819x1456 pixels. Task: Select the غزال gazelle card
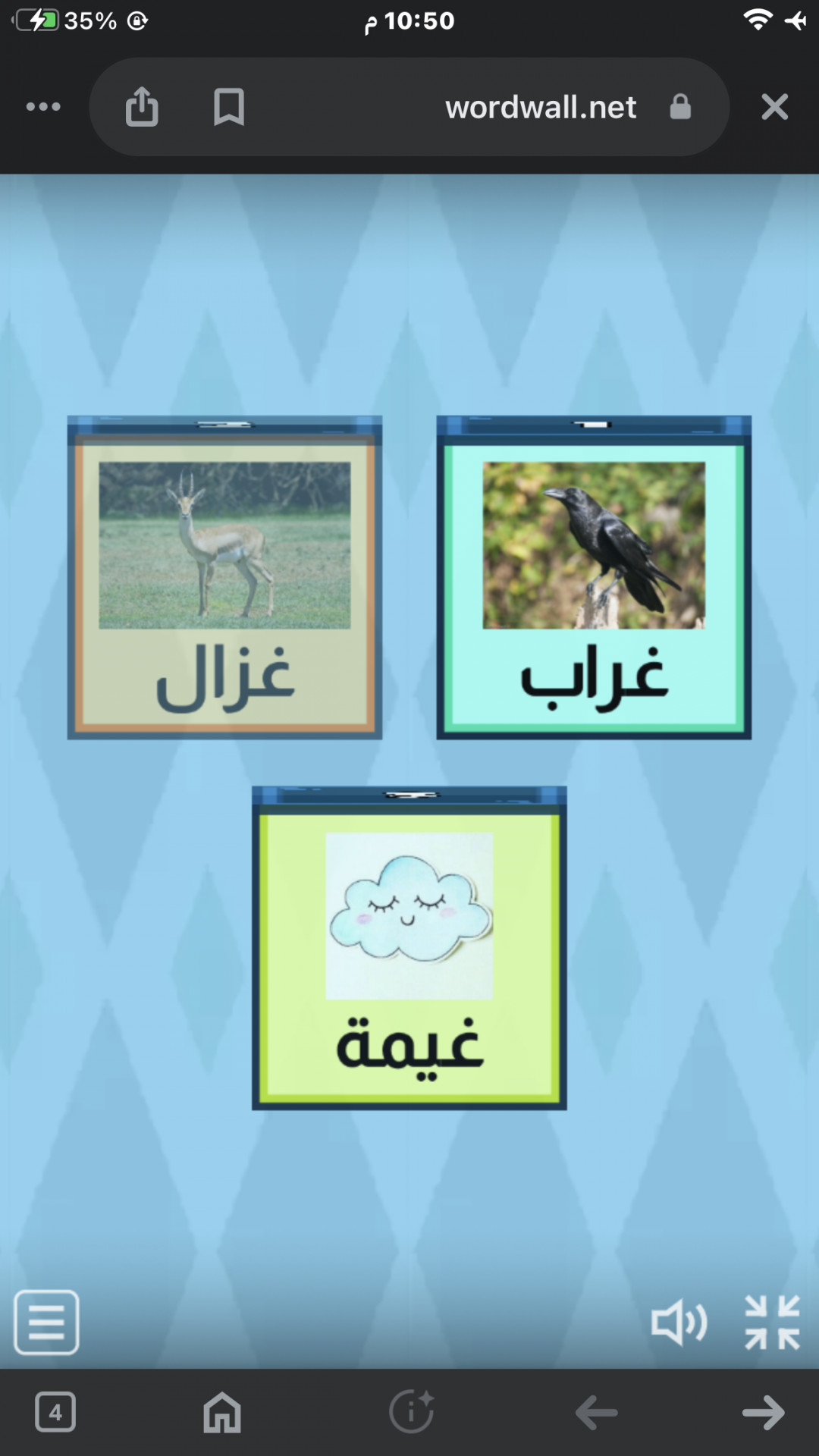tap(224, 579)
